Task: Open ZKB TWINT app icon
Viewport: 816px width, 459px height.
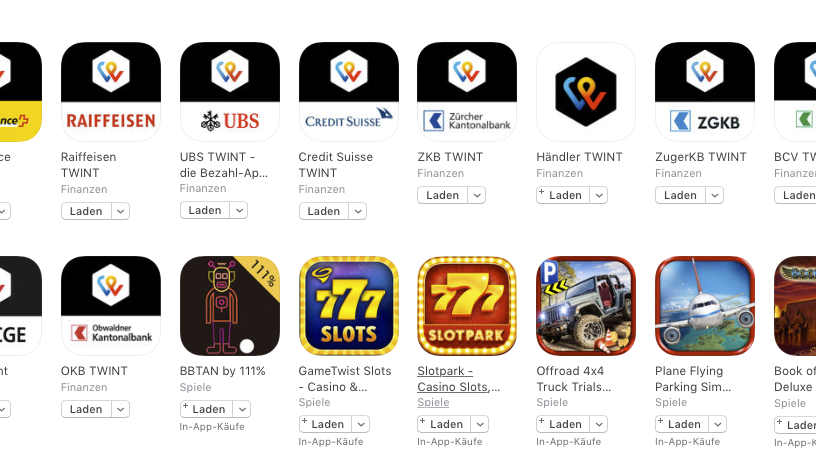Action: (467, 92)
